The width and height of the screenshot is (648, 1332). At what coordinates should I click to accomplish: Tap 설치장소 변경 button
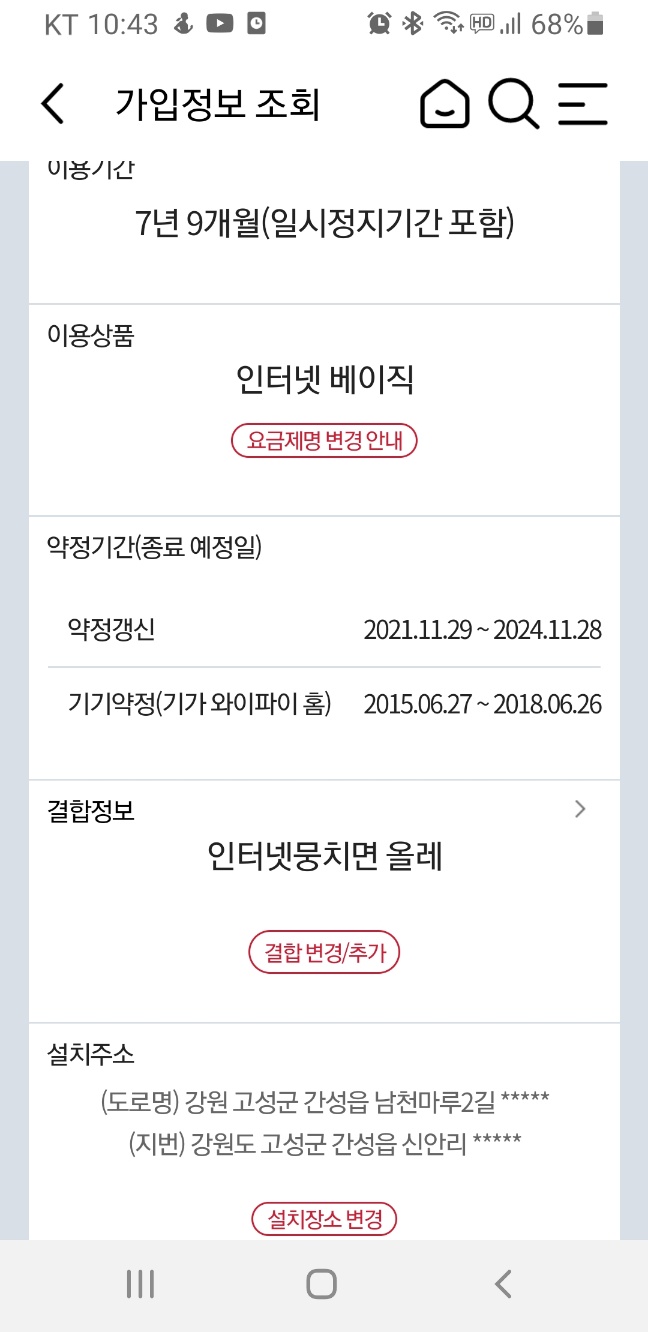pos(324,1219)
